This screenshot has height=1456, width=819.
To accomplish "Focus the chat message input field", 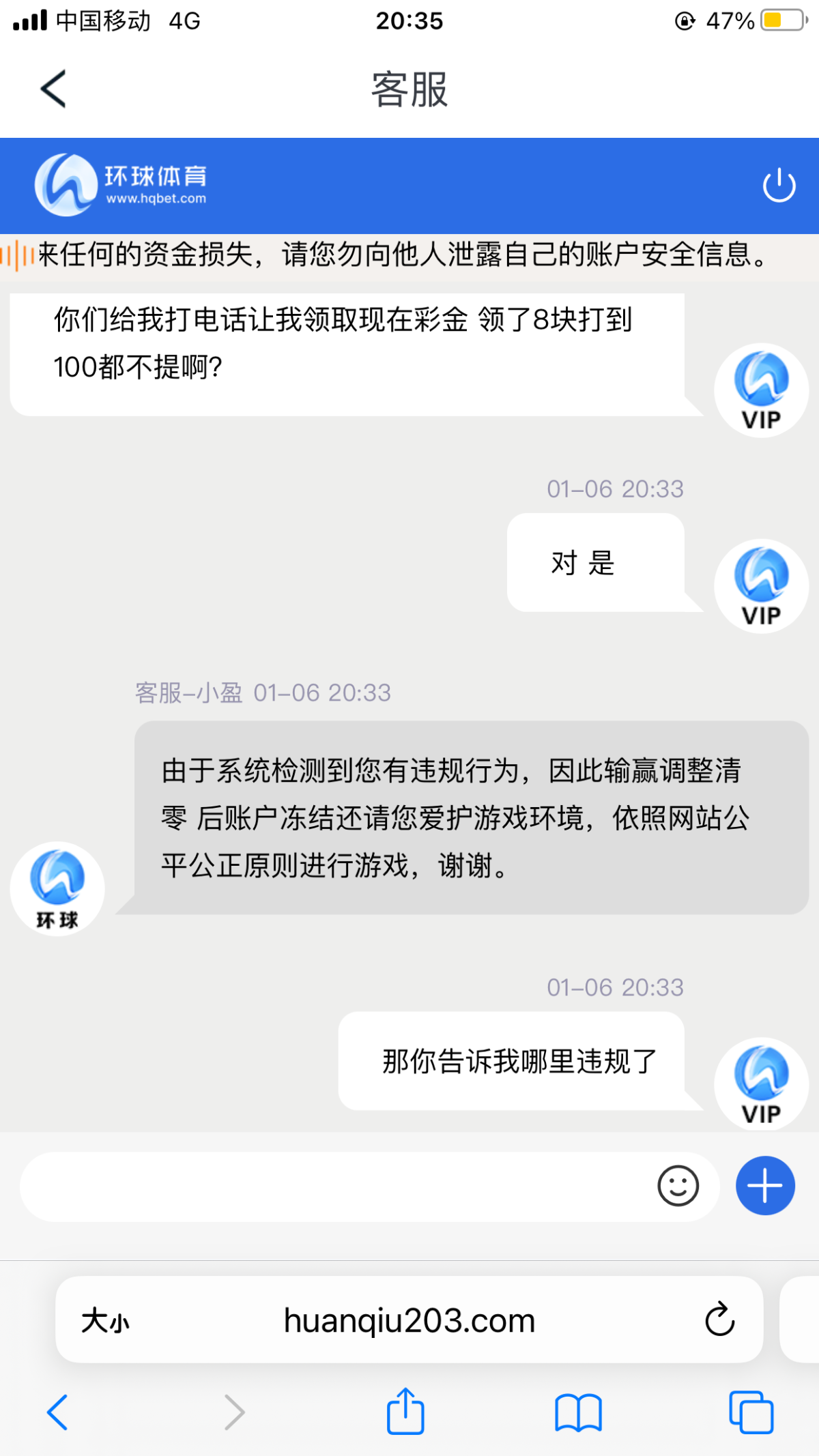I will pyautogui.click(x=334, y=1186).
